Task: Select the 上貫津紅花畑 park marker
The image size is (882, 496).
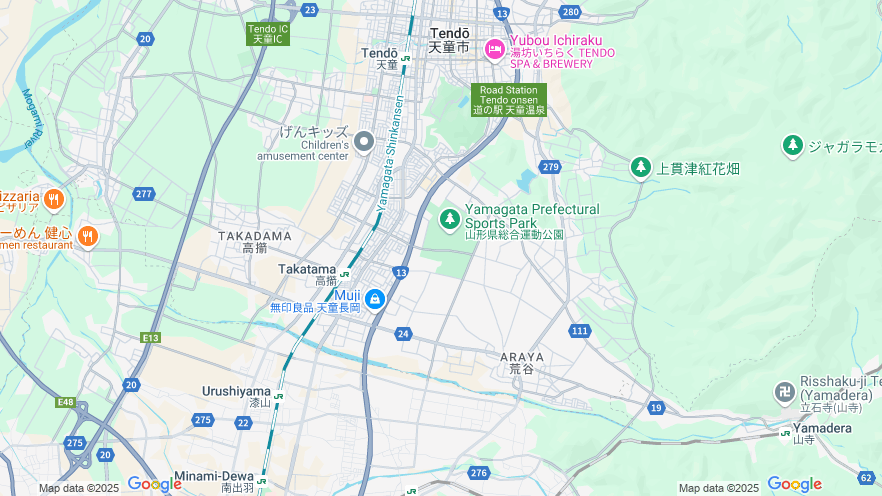Action: pyautogui.click(x=641, y=168)
